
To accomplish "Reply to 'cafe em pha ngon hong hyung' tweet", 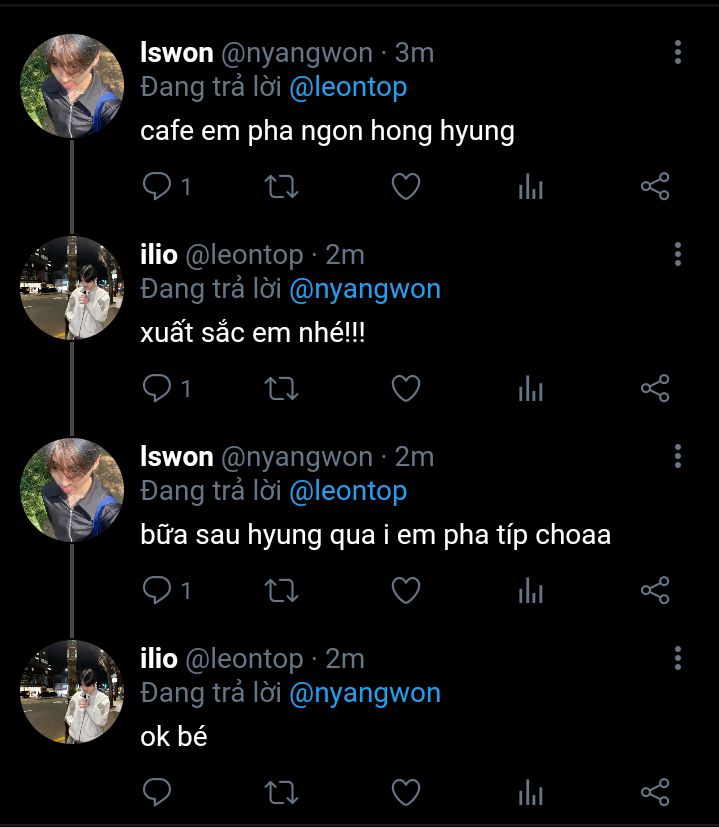I will pyautogui.click(x=157, y=186).
